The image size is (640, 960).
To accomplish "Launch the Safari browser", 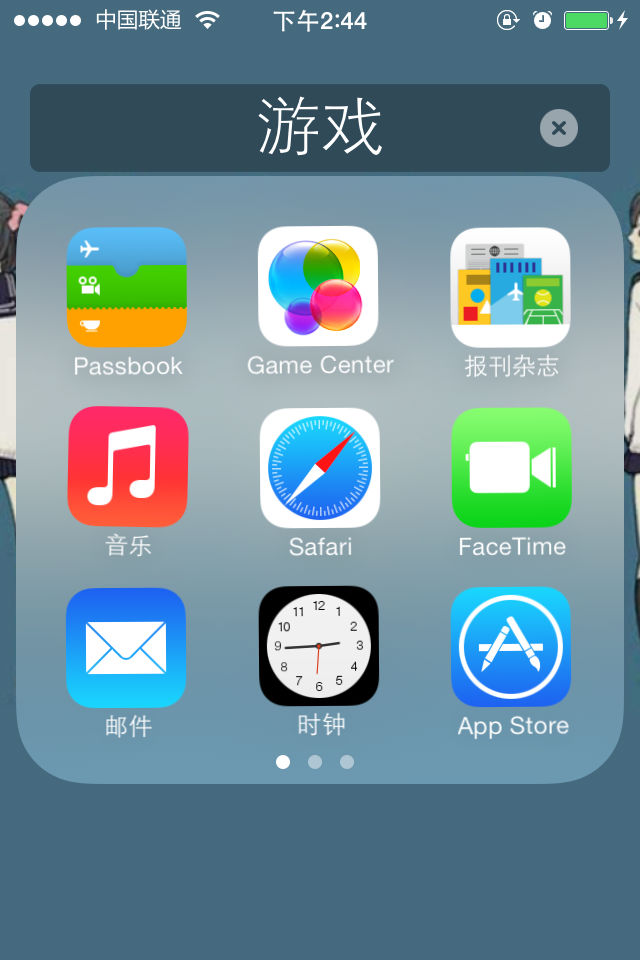I will point(319,467).
